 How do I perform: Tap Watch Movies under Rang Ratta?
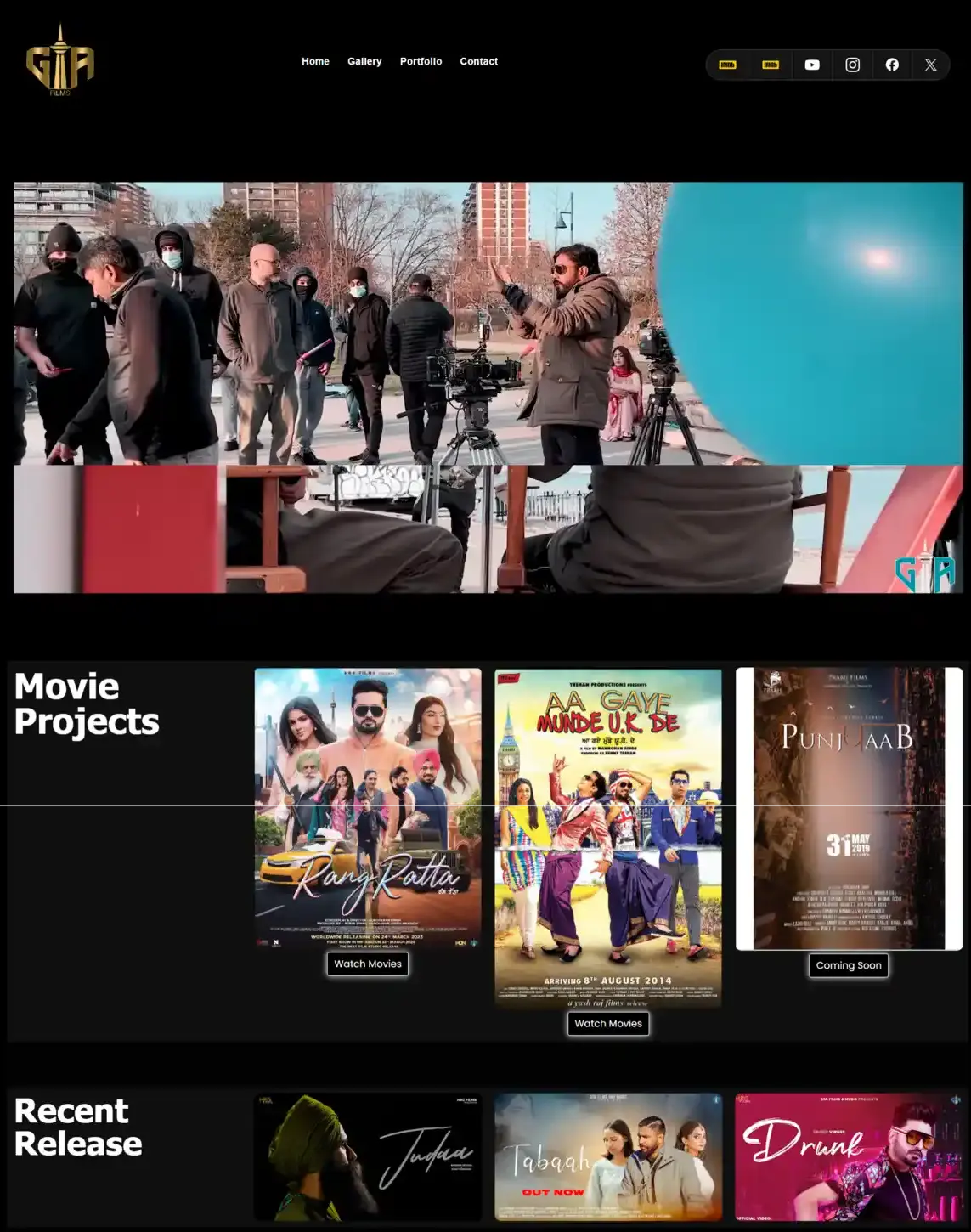368,964
